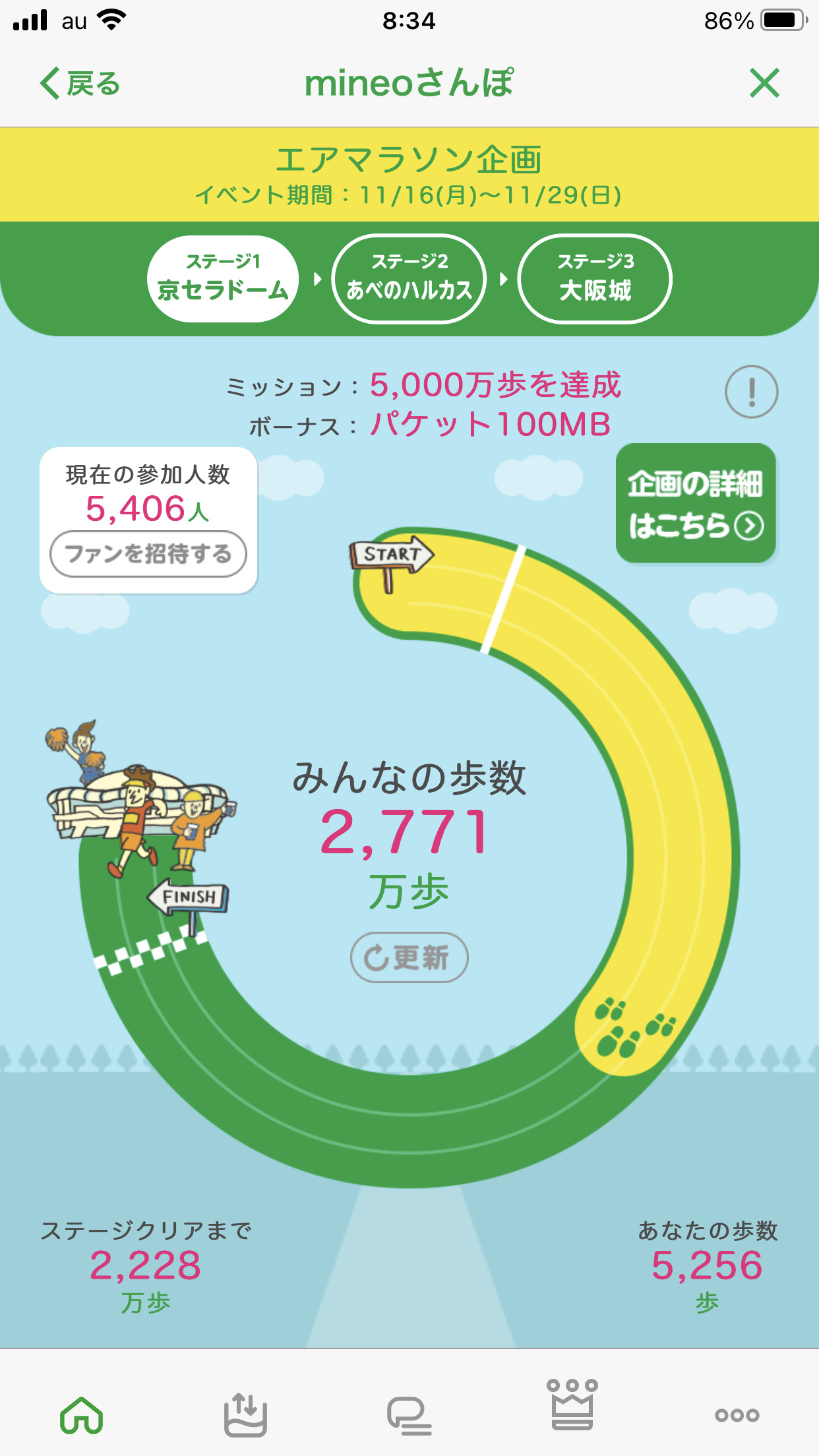Open the crown ranking tab icon
Image resolution: width=819 pixels, height=1456 pixels.
(x=572, y=1405)
